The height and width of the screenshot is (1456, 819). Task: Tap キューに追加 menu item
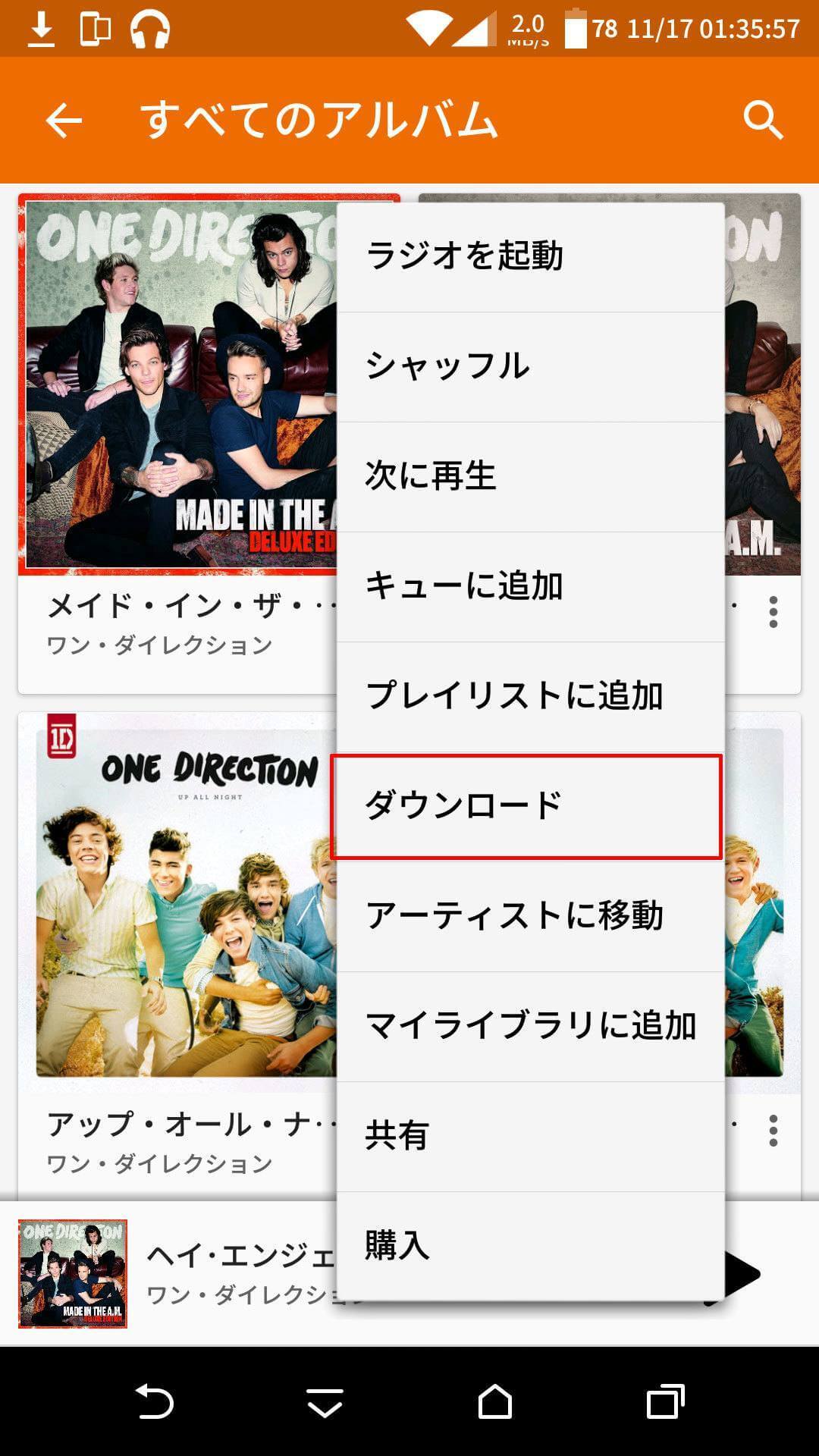531,587
